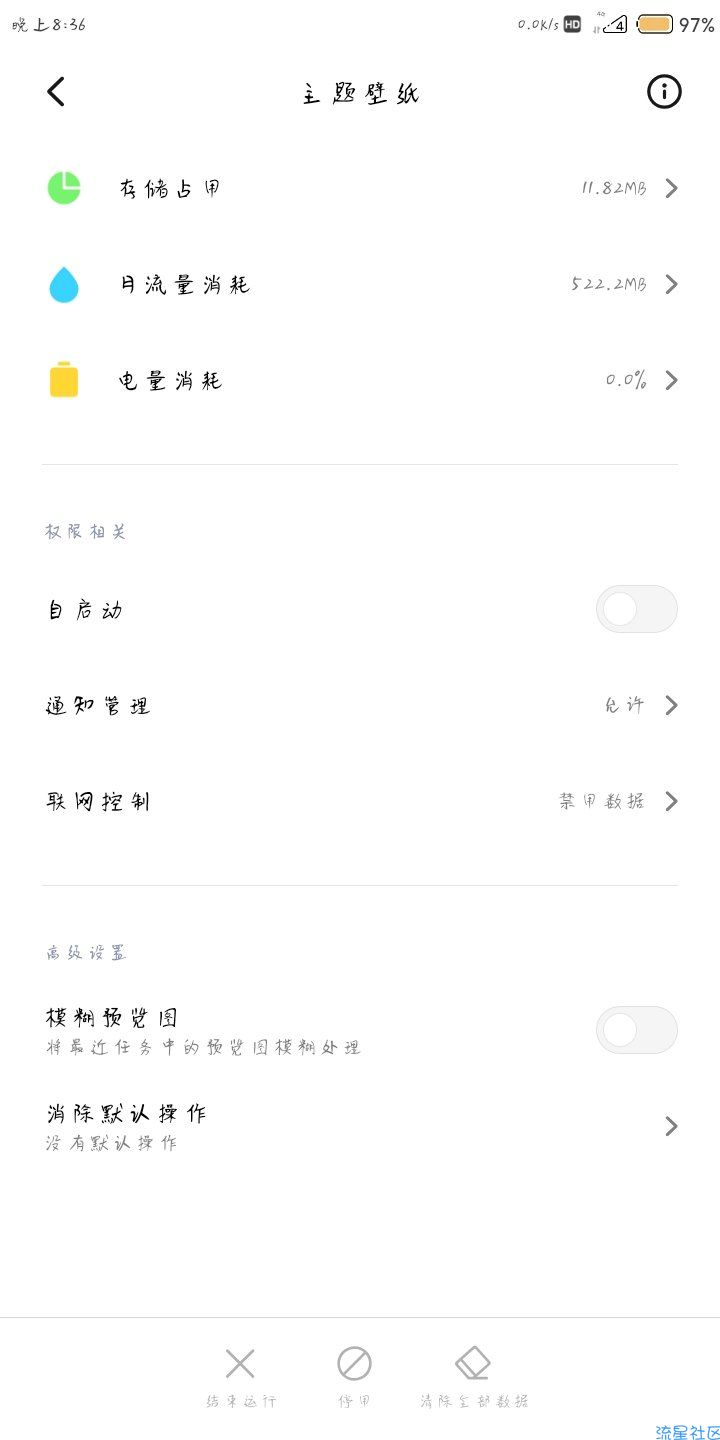
Task: Go back using the top-left arrow
Action: [x=56, y=92]
